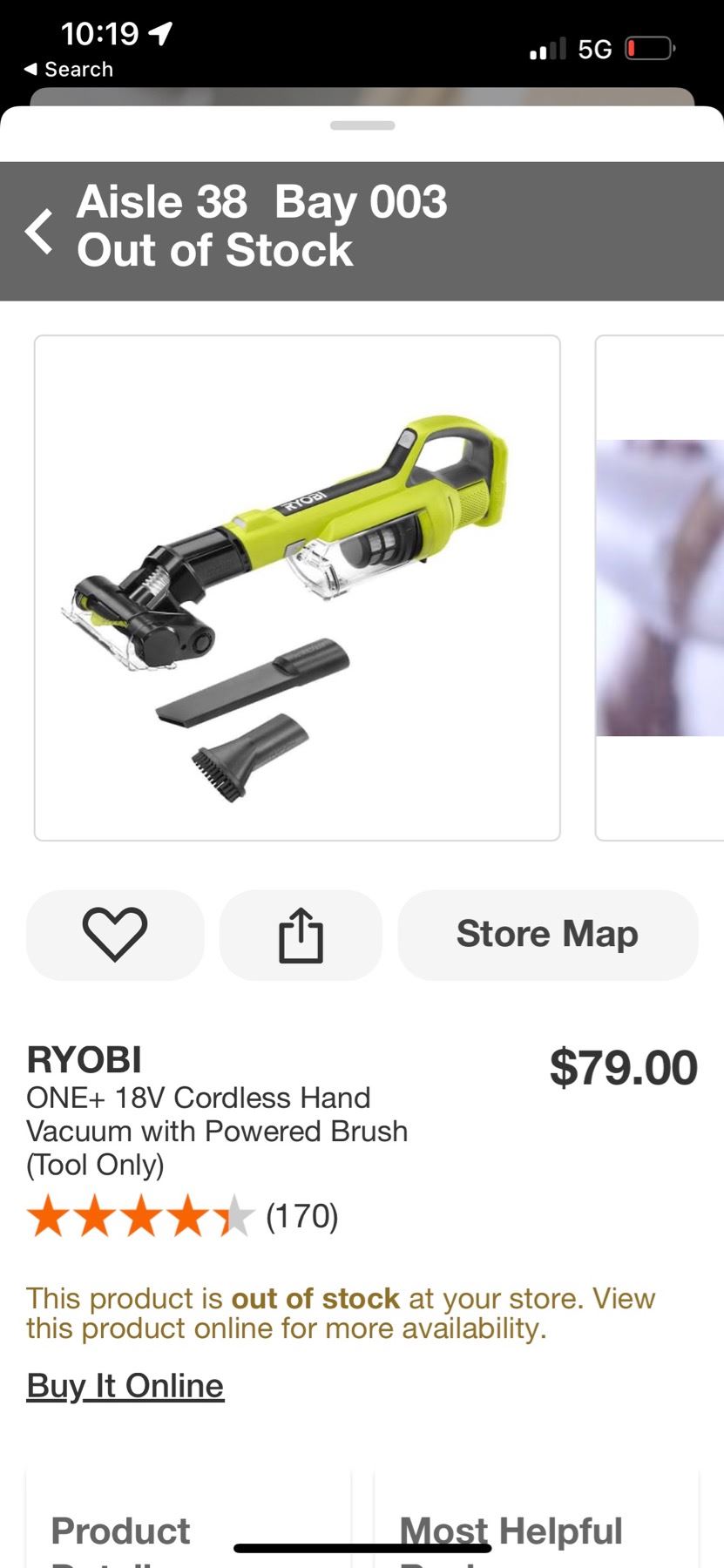
Task: Save the RYOBI vacuum to favorites
Action: pyautogui.click(x=115, y=935)
